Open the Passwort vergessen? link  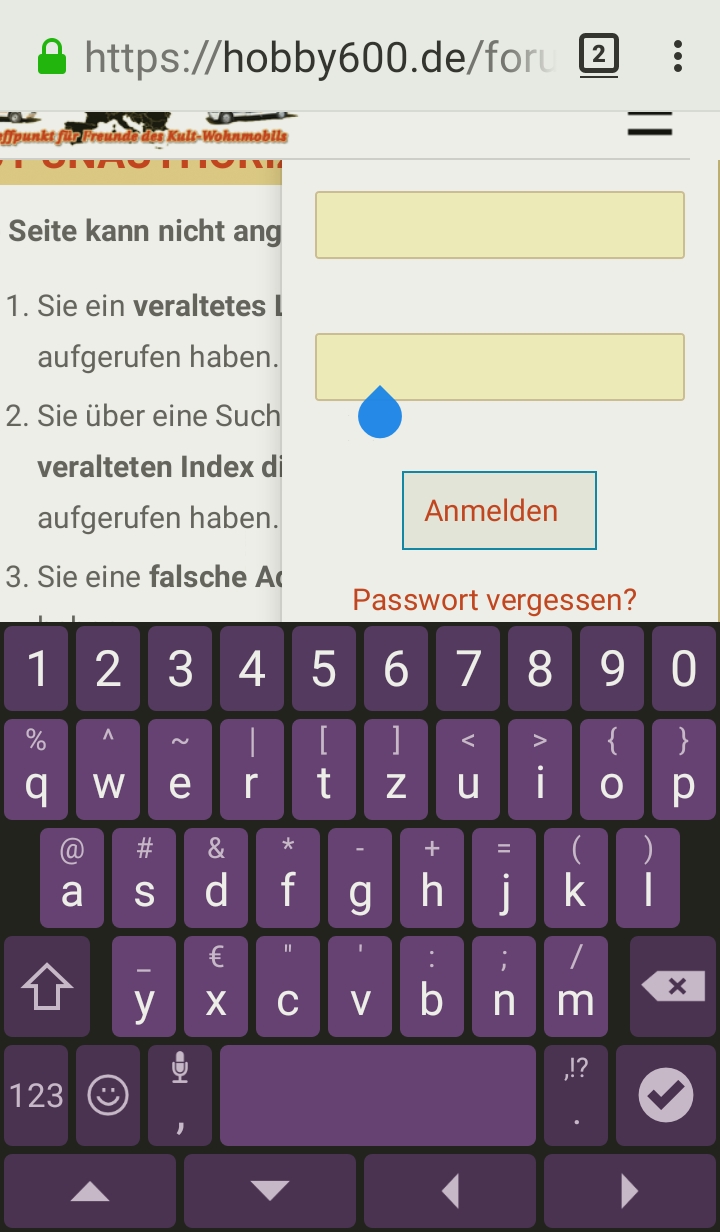494,600
